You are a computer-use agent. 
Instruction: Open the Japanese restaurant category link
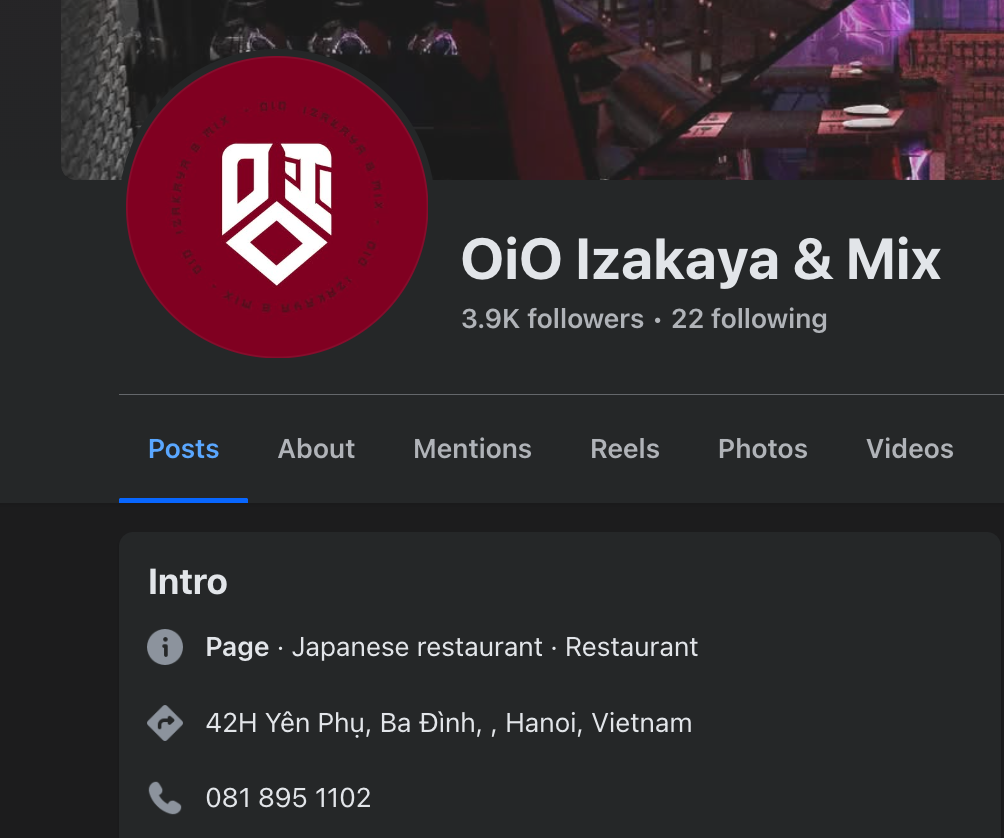tap(417, 647)
